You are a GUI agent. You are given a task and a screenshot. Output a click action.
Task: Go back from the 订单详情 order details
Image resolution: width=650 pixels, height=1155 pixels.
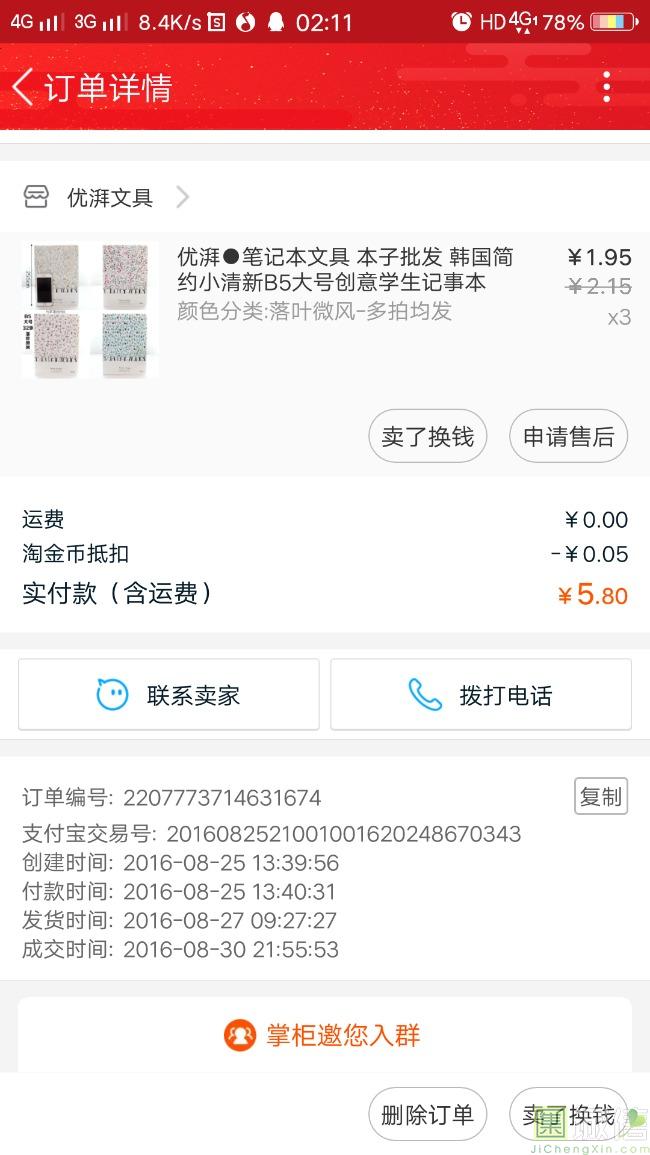24,88
